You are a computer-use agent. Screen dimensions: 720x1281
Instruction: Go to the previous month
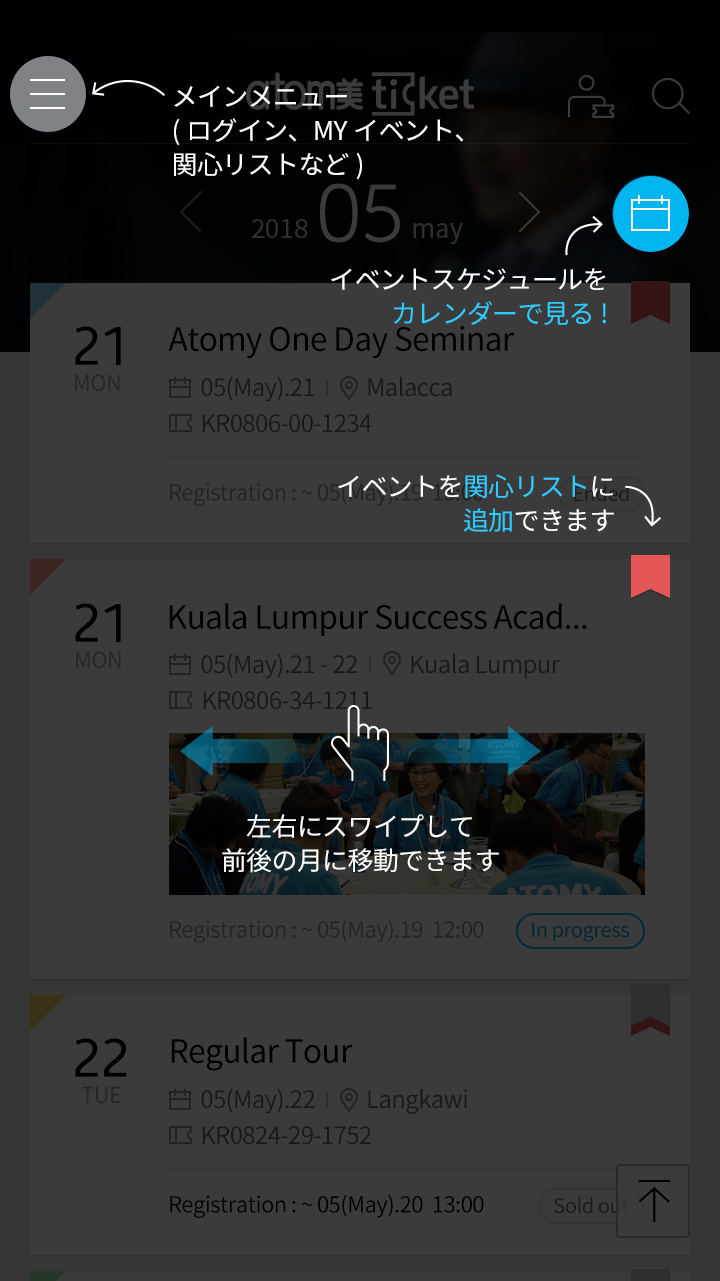[191, 213]
